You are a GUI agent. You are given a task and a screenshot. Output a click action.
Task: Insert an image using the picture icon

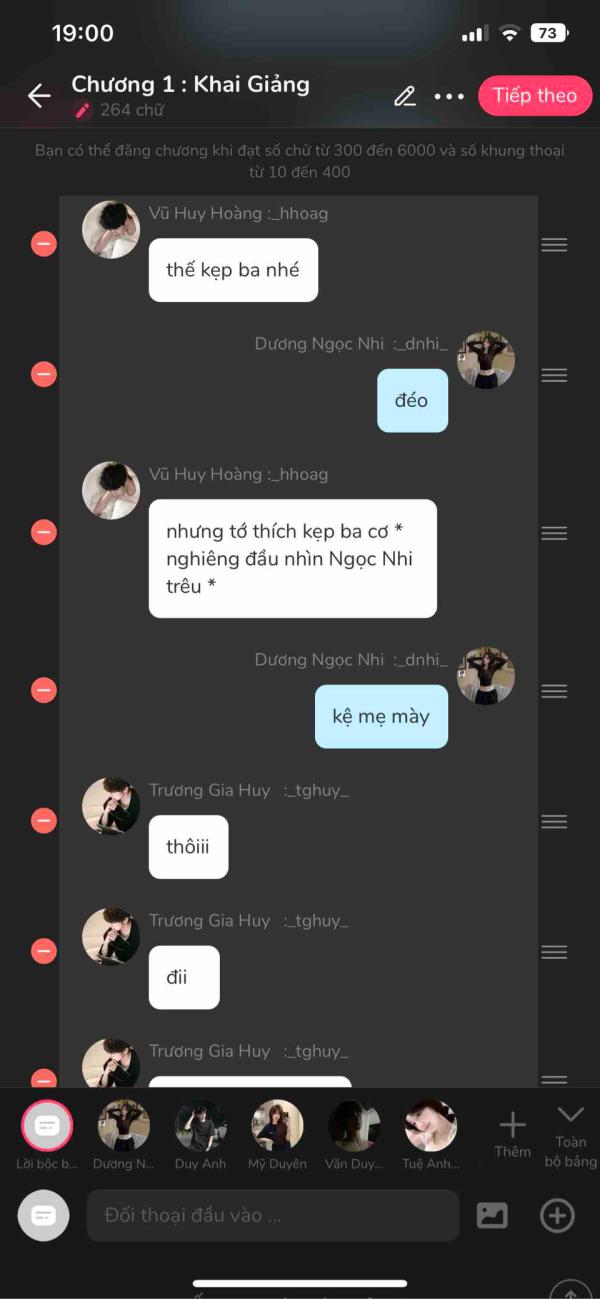click(492, 1215)
